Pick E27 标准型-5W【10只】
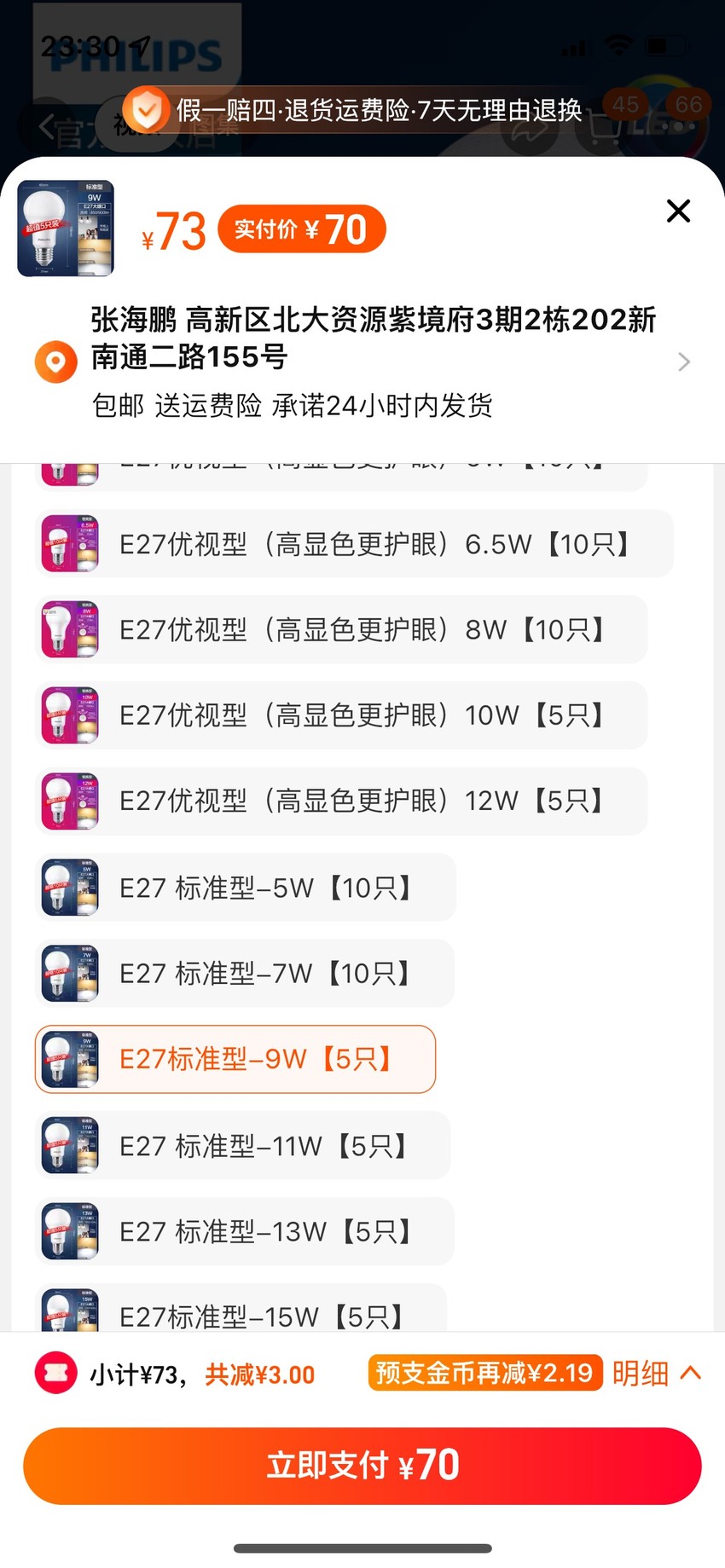The height and width of the screenshot is (1568, 725). point(245,888)
